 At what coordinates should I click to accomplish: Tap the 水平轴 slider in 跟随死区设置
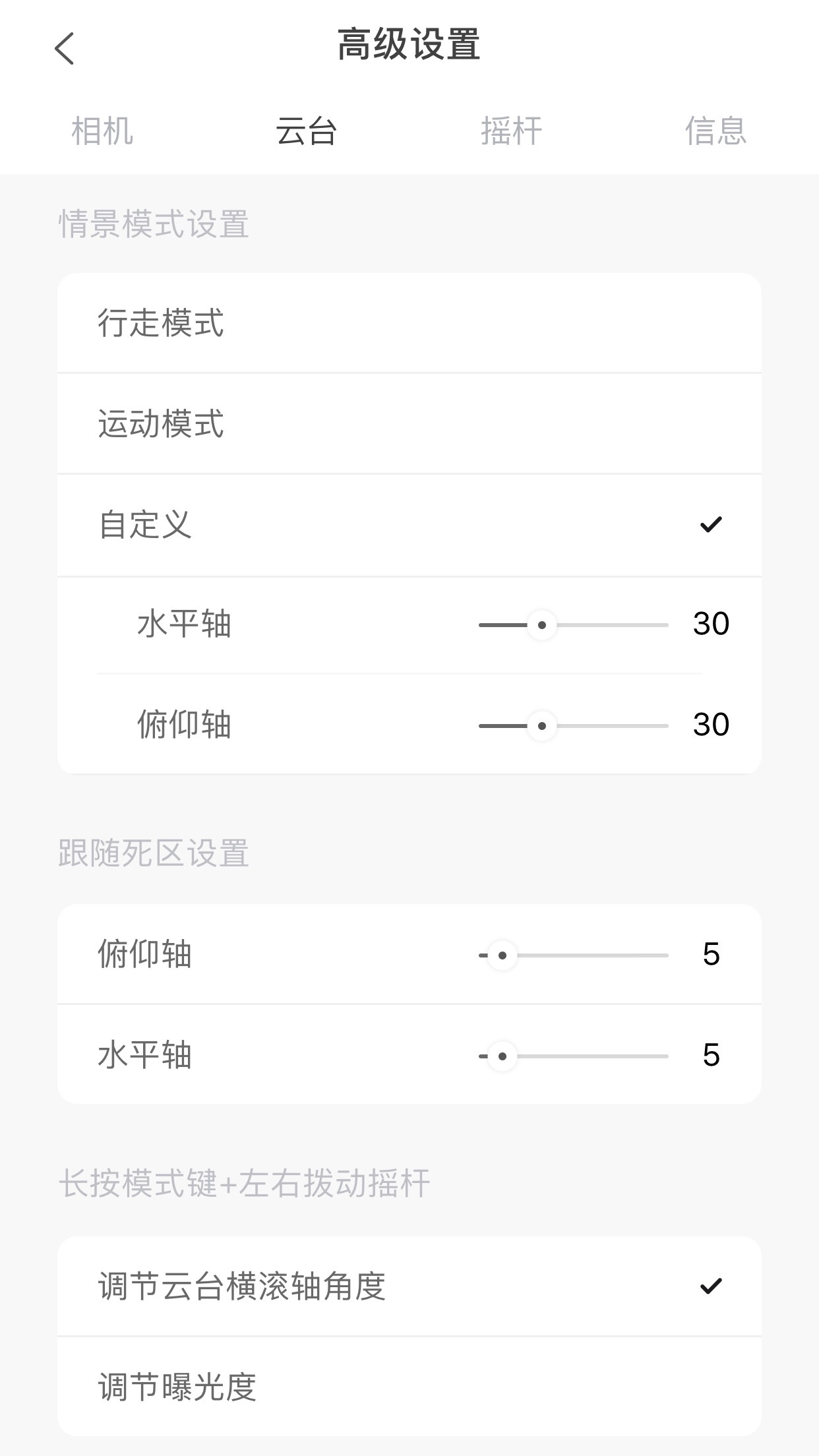pyautogui.click(x=502, y=1056)
